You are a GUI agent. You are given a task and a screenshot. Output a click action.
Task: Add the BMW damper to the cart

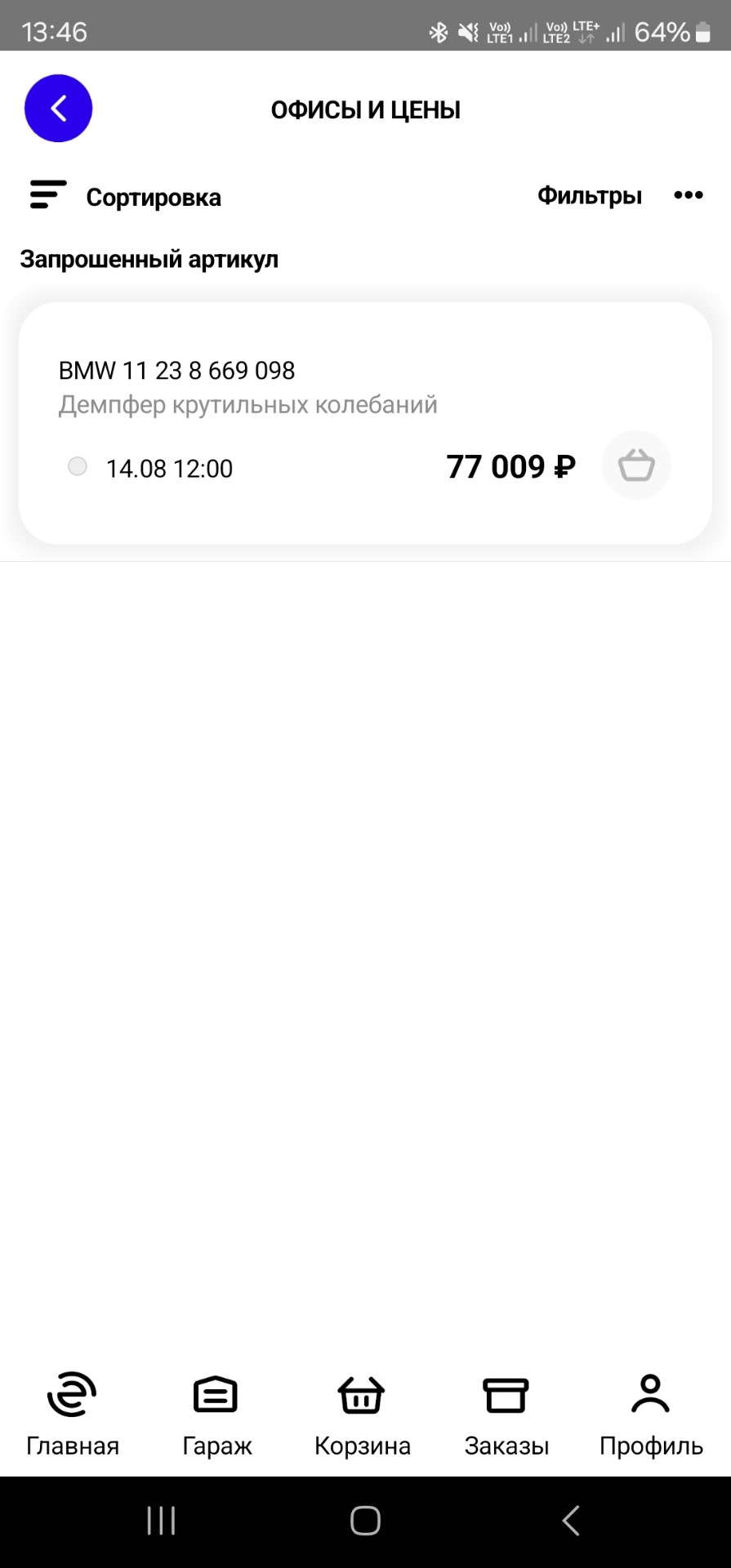click(x=636, y=465)
